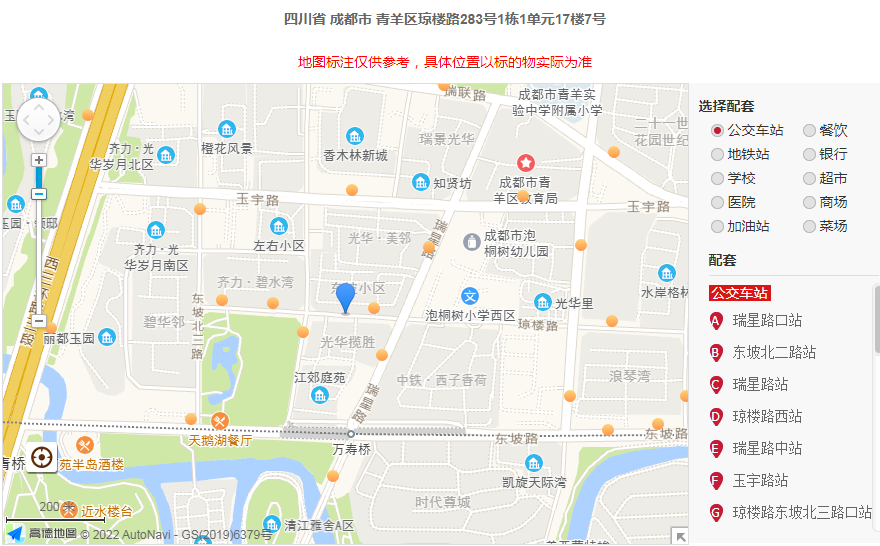Open the 瑞星路口站 bus stop entry
The image size is (880, 546).
(x=766, y=321)
